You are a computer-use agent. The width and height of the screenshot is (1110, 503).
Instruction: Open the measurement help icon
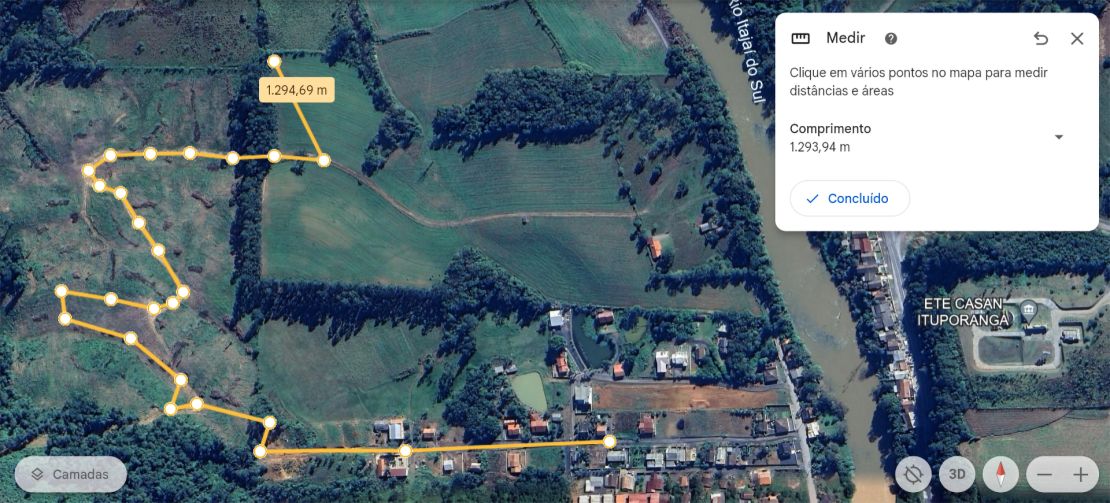pyautogui.click(x=890, y=39)
